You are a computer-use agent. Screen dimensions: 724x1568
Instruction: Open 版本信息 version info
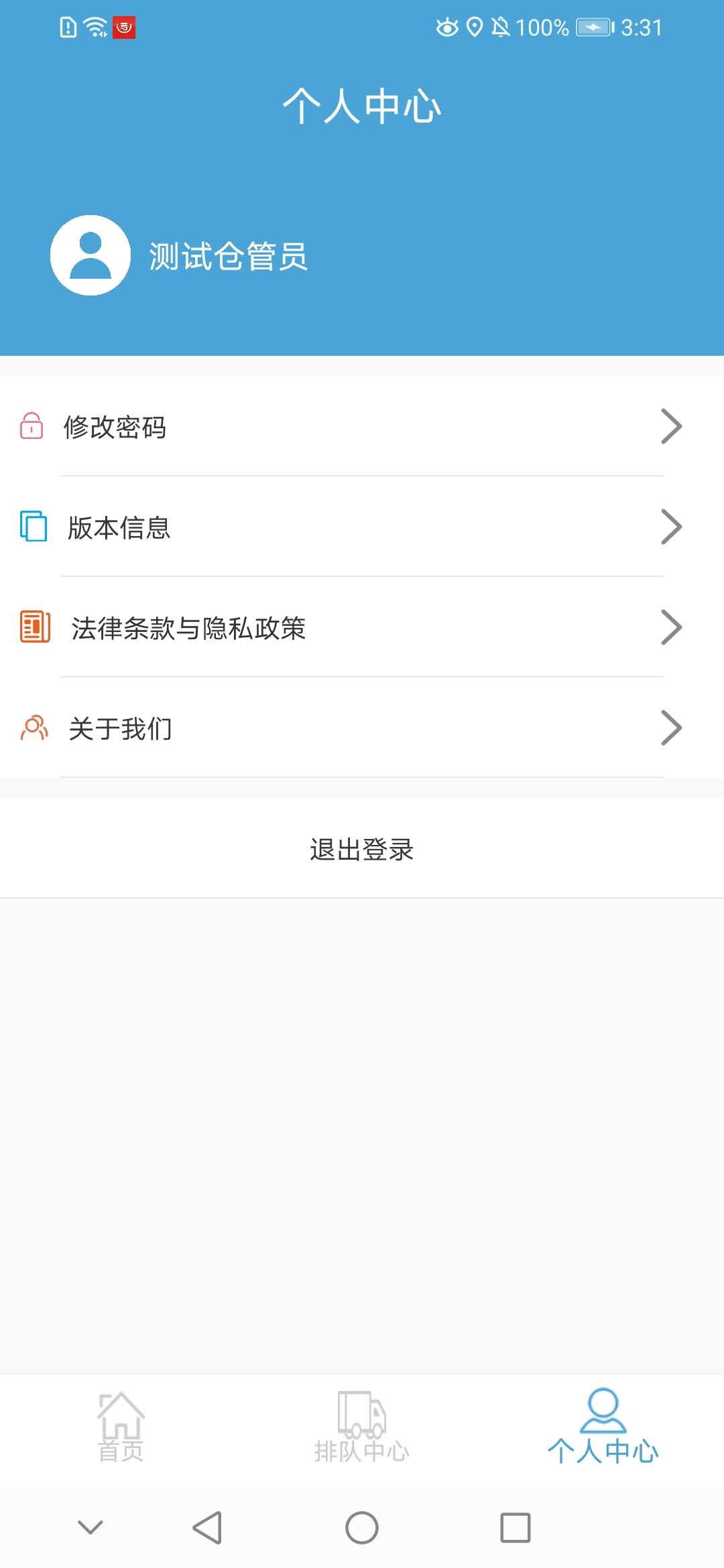[362, 527]
